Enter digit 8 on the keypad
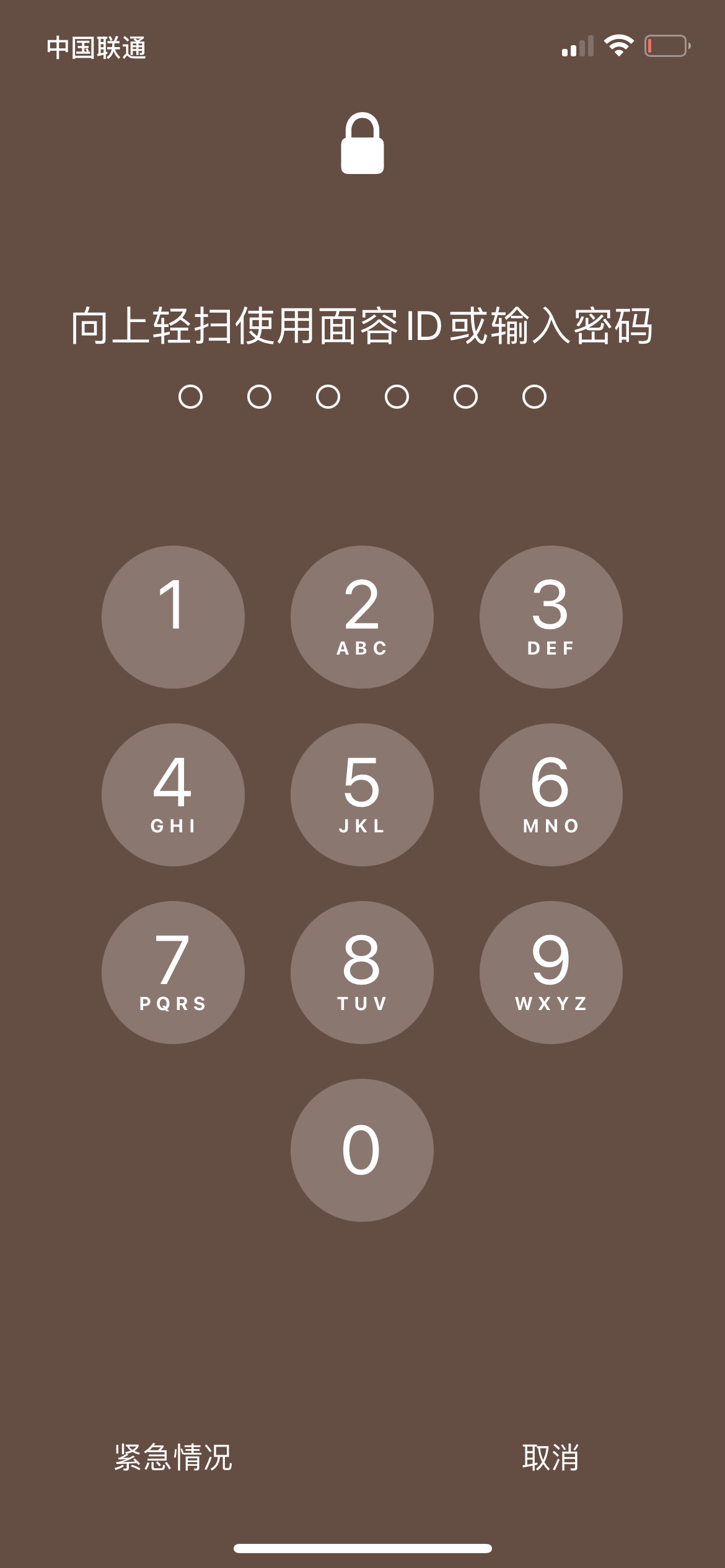The height and width of the screenshot is (1568, 725). click(x=362, y=972)
